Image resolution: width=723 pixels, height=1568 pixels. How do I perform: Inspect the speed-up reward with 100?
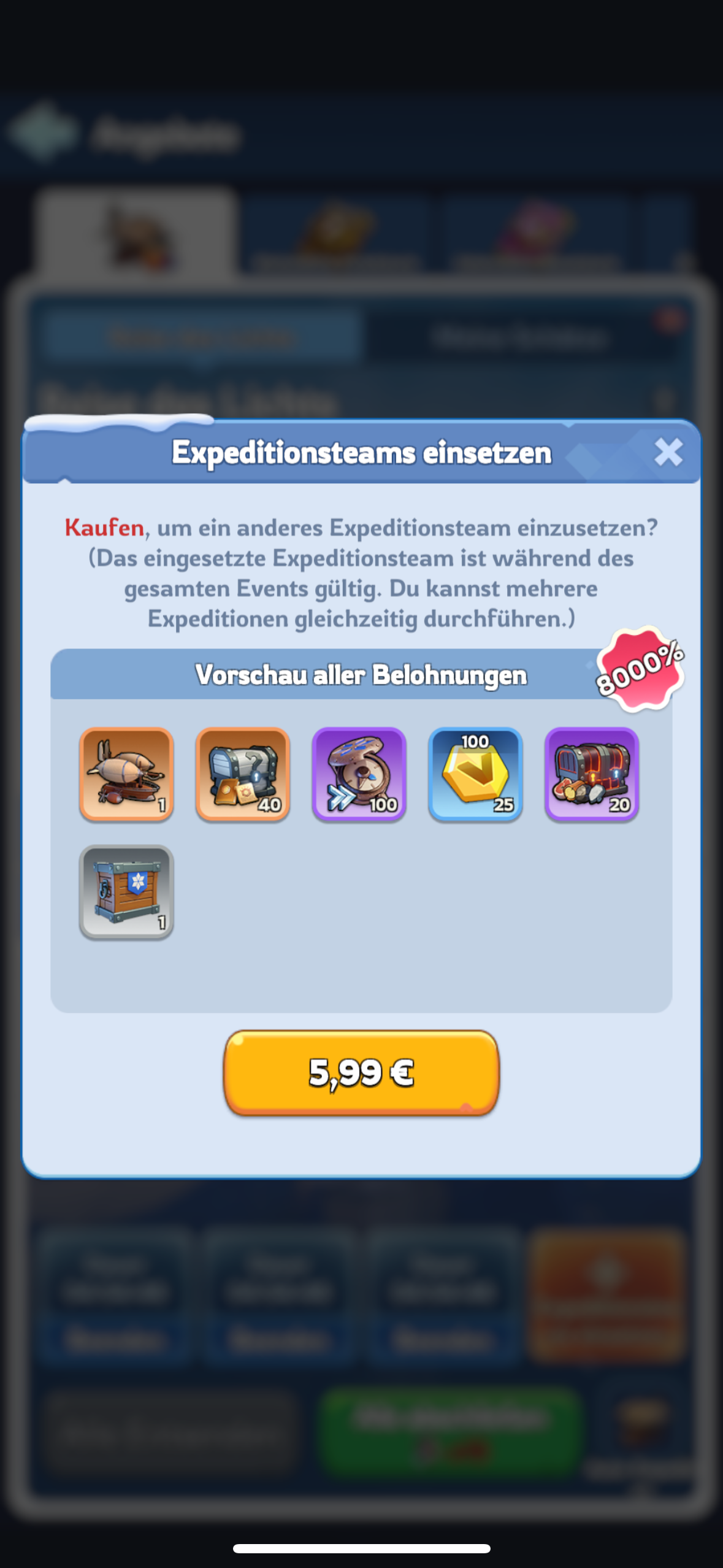pyautogui.click(x=359, y=774)
